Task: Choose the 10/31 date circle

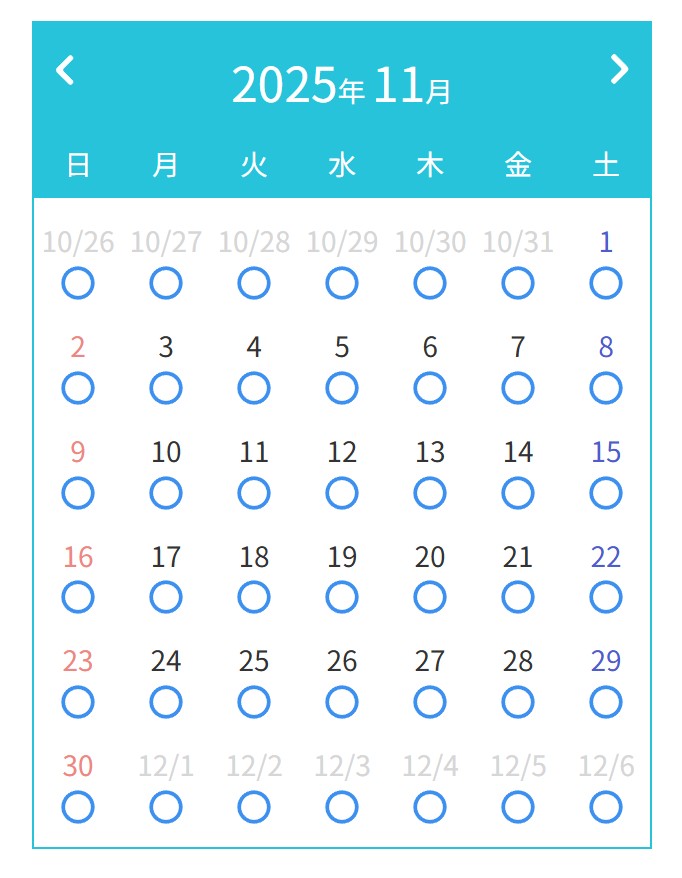Action: 518,283
